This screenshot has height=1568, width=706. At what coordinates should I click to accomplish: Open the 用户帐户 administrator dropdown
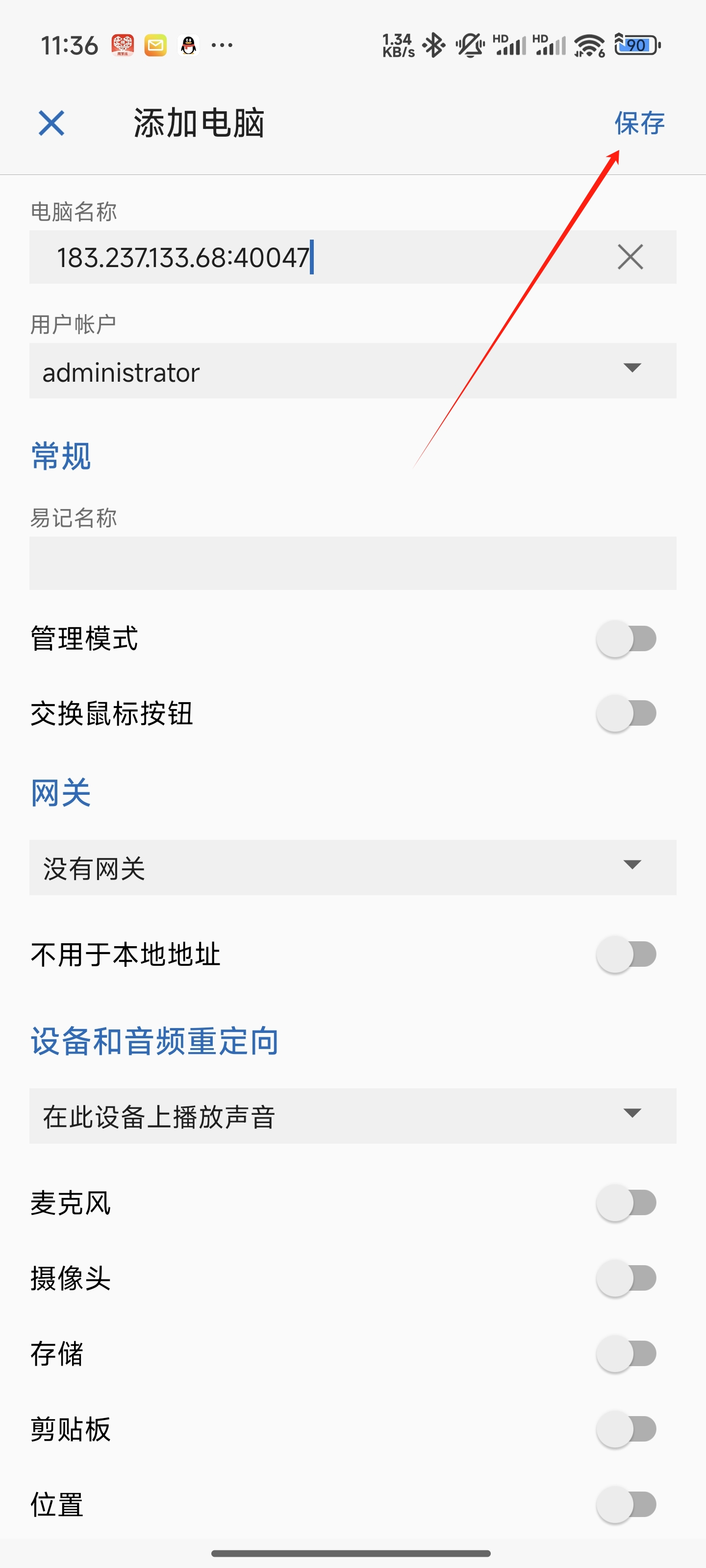click(x=353, y=371)
